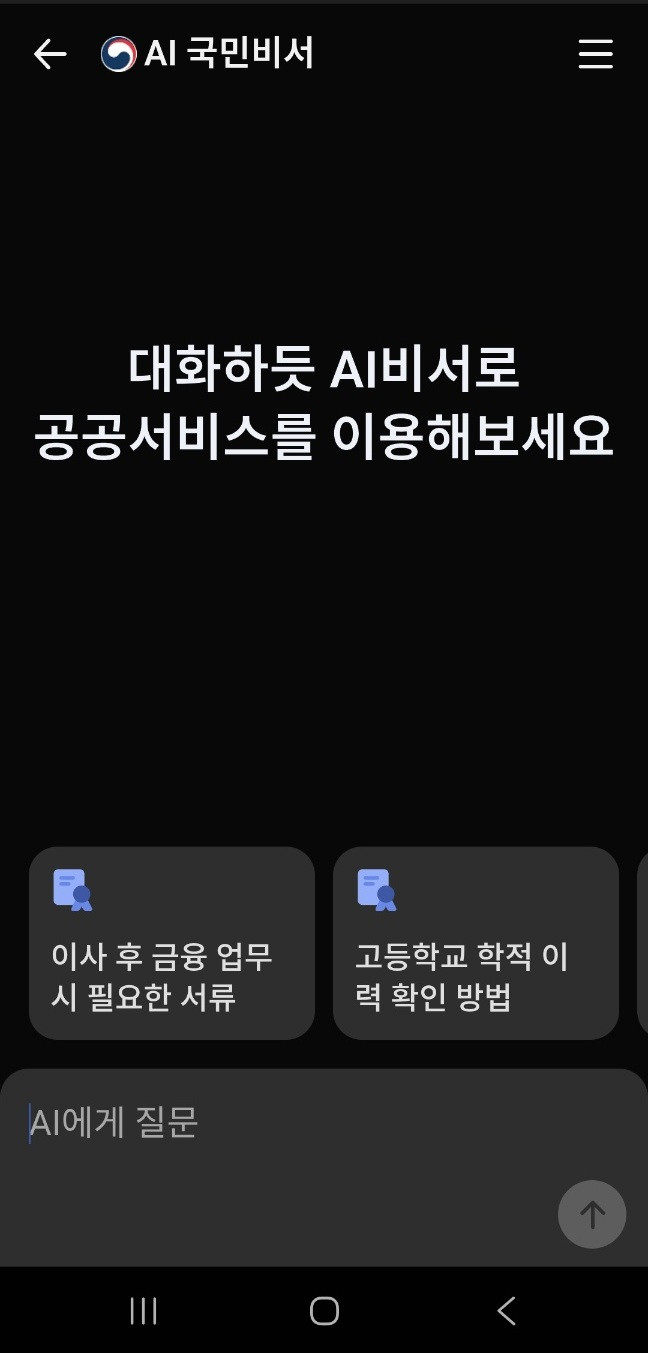Return to the home screen

324,1311
